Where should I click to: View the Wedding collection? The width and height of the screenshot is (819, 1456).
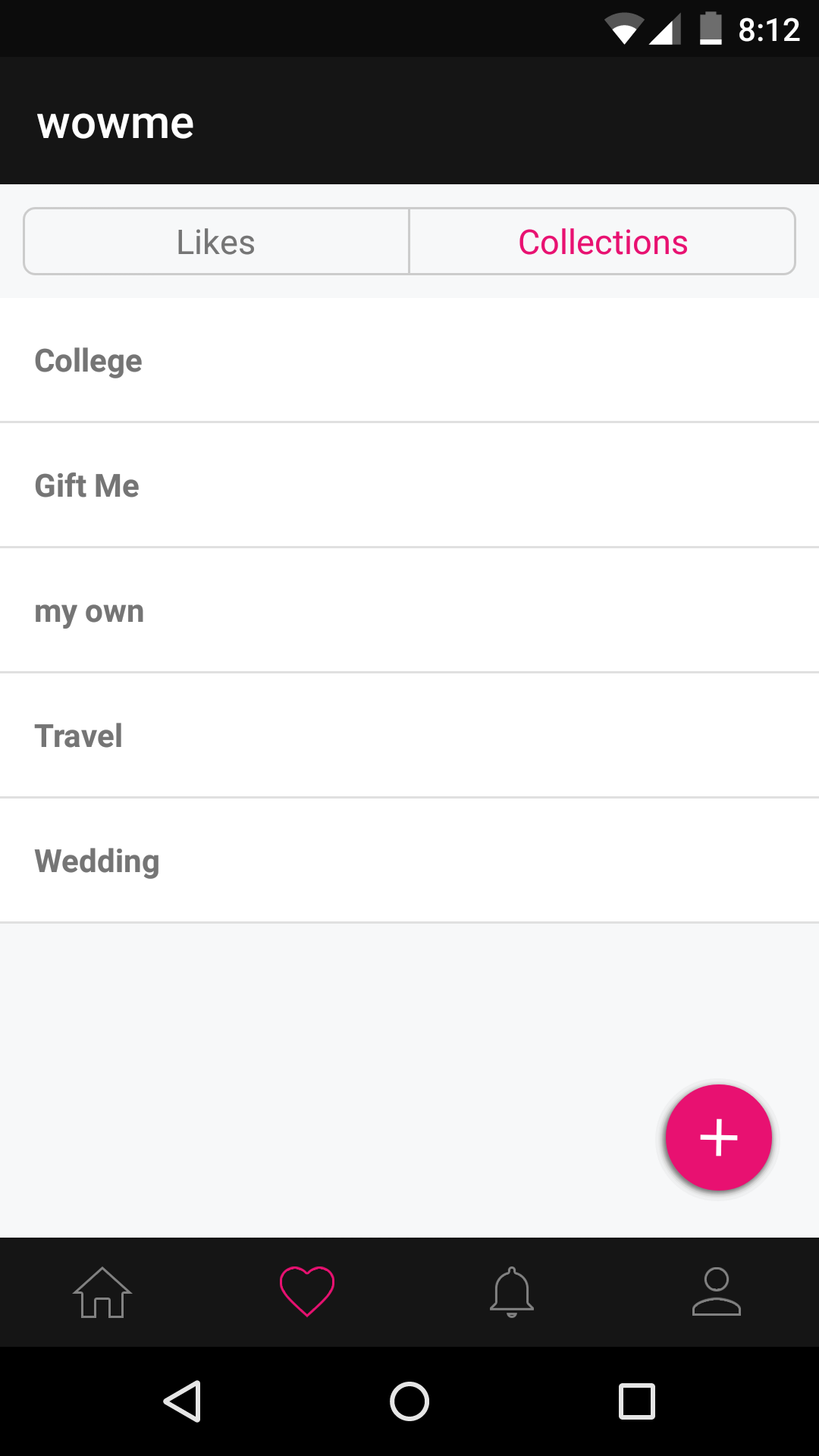(409, 861)
